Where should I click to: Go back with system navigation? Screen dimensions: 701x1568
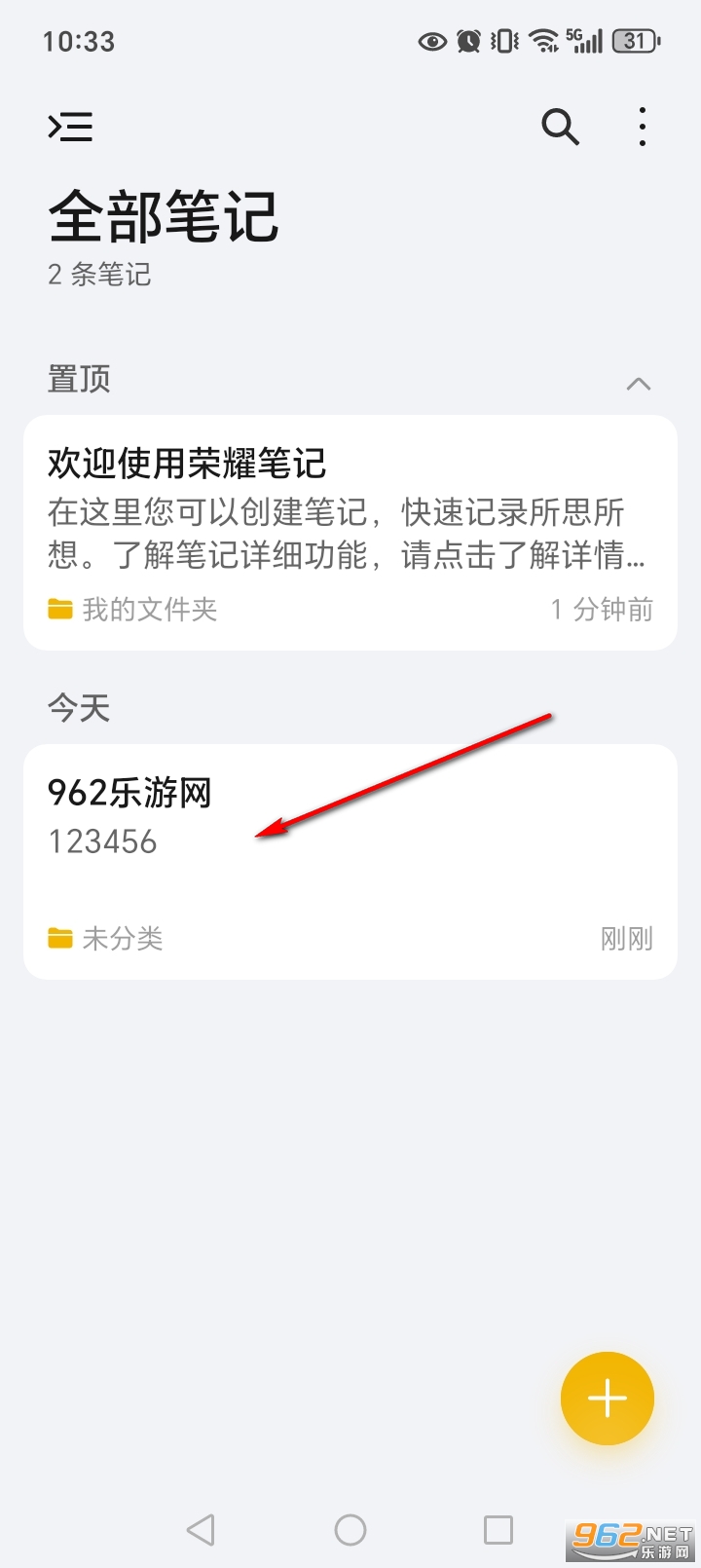pyautogui.click(x=201, y=1530)
